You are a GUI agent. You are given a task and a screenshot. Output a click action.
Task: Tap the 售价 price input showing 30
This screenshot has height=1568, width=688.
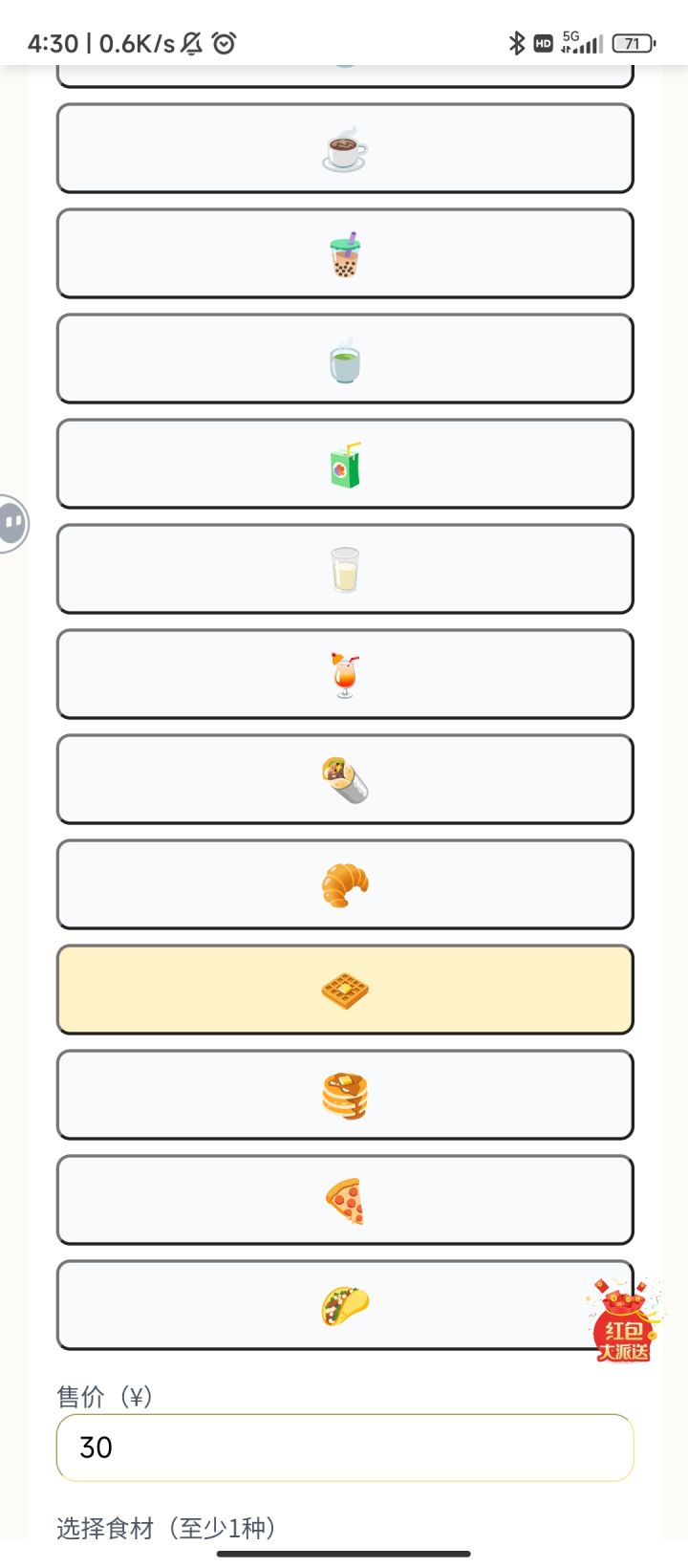pyautogui.click(x=344, y=1448)
